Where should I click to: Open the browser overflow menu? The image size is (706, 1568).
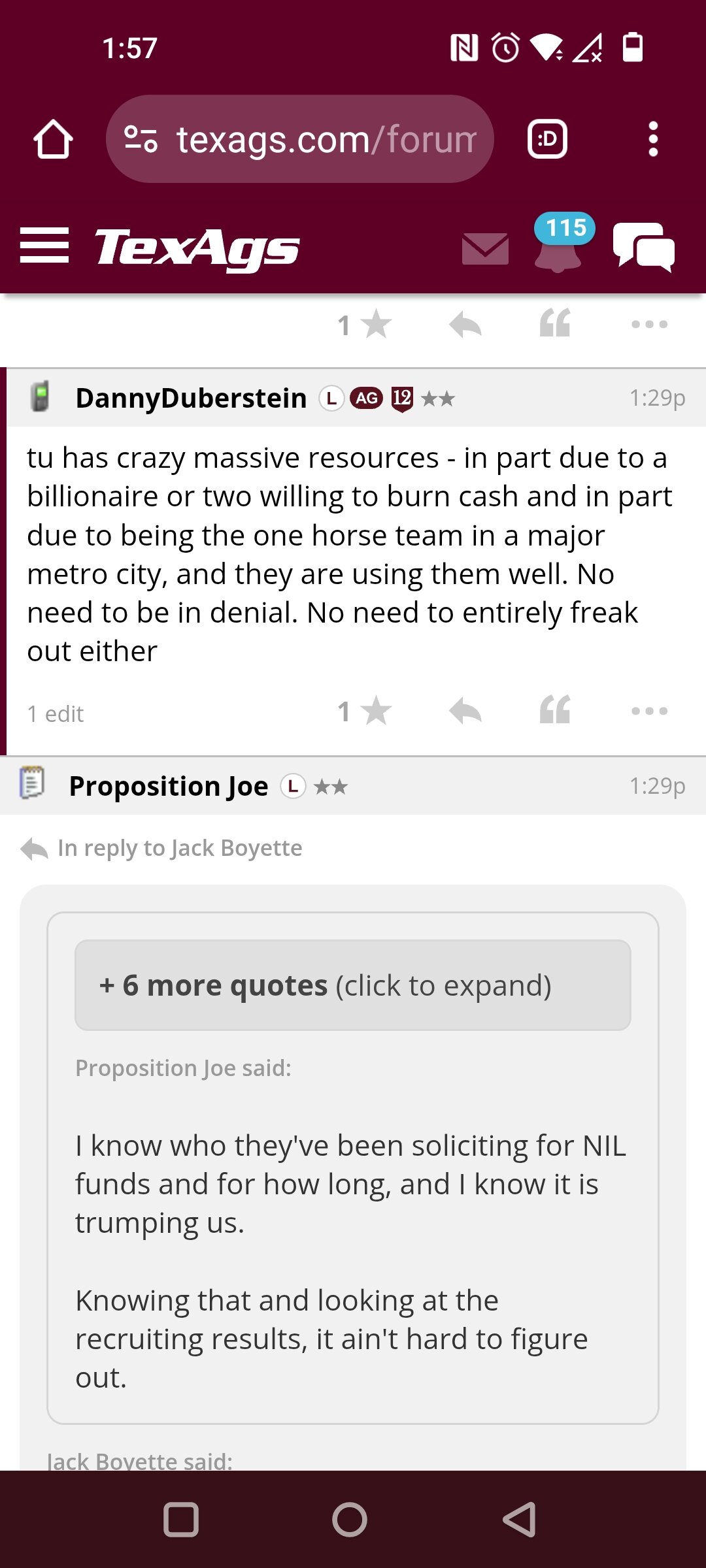(x=652, y=139)
